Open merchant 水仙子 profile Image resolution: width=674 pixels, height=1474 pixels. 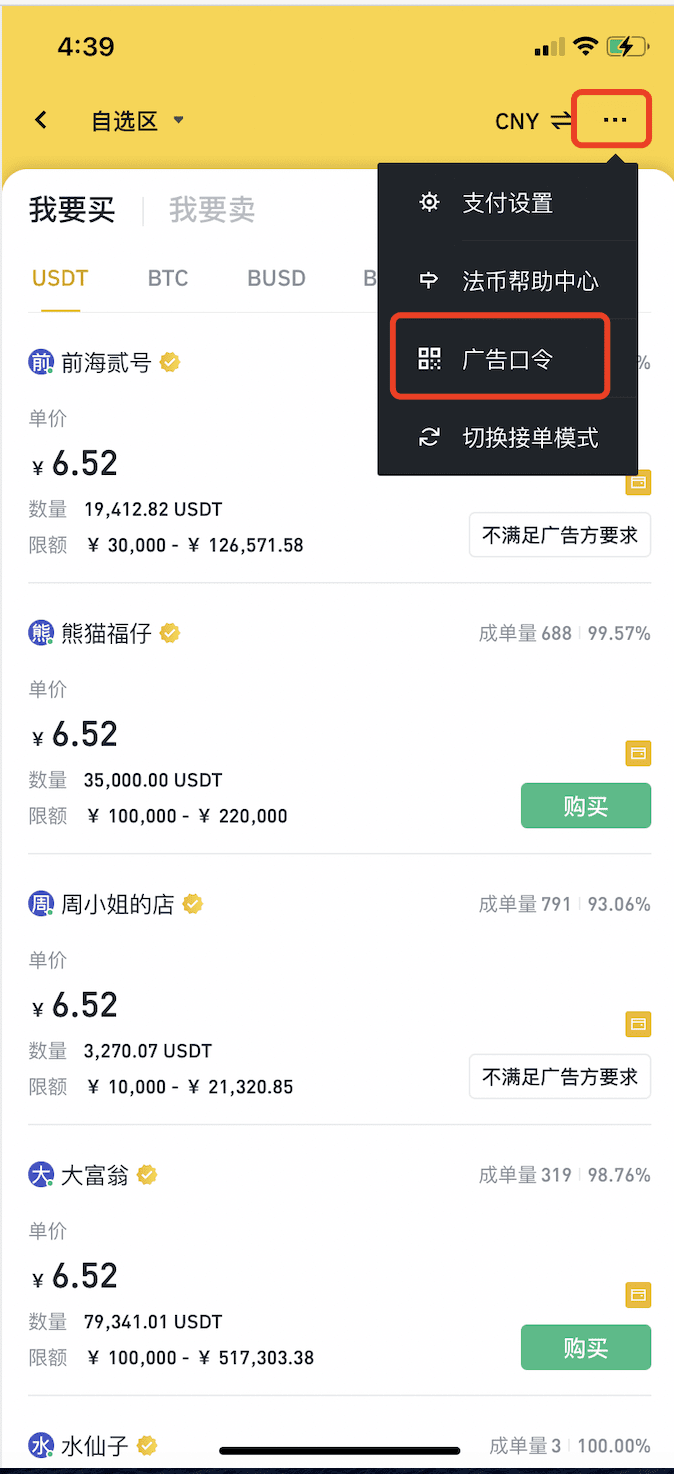94,1446
